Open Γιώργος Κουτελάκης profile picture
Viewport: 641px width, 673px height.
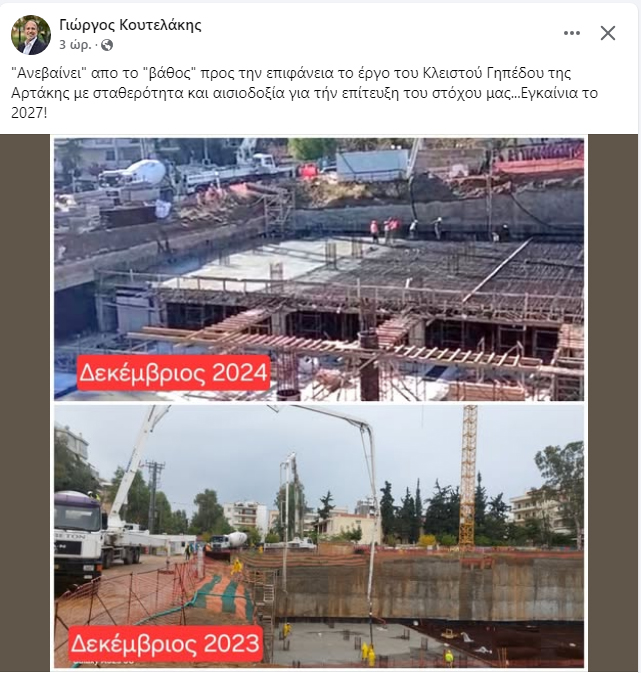point(30,34)
